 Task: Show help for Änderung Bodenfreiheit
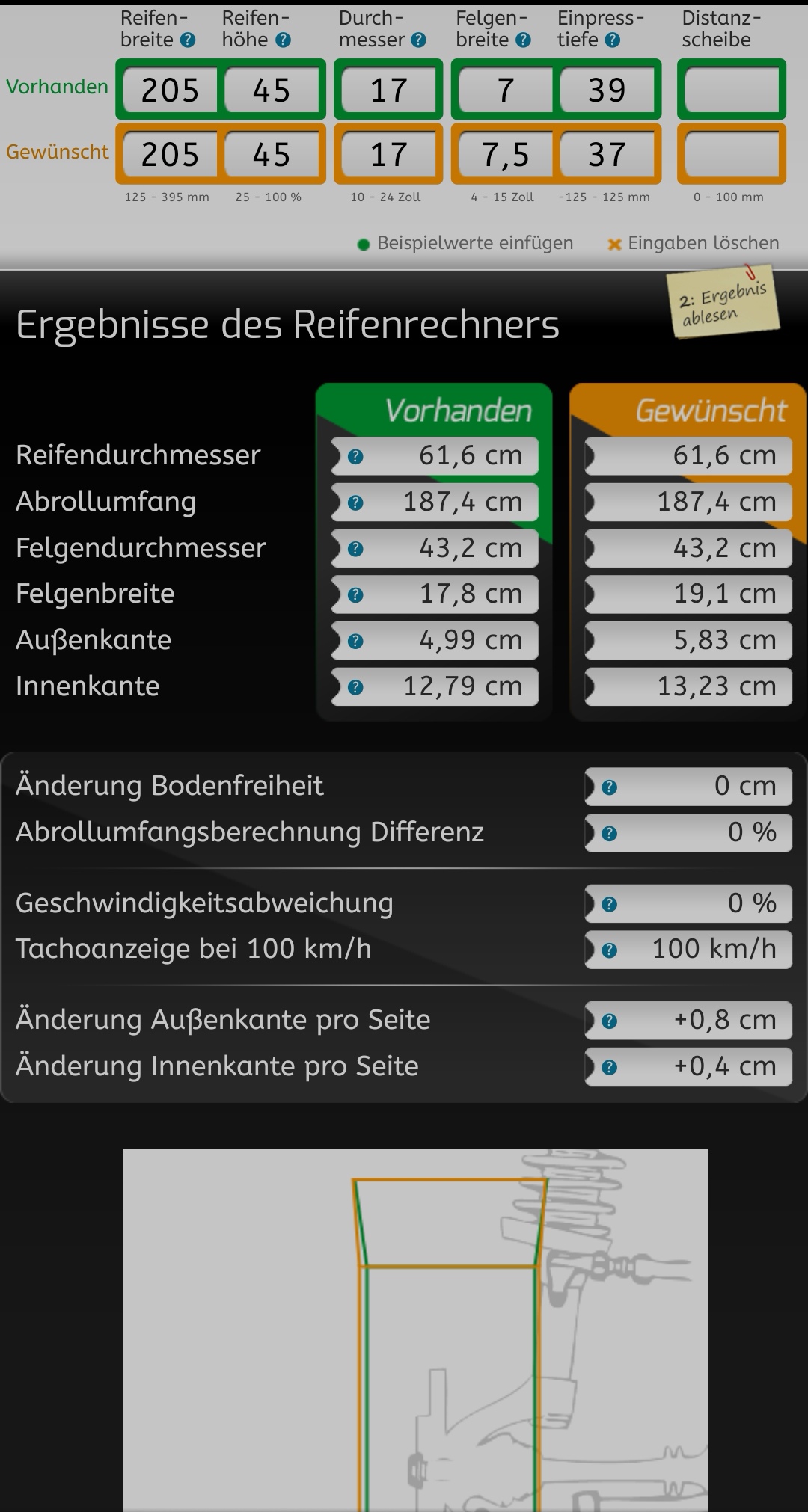[610, 787]
